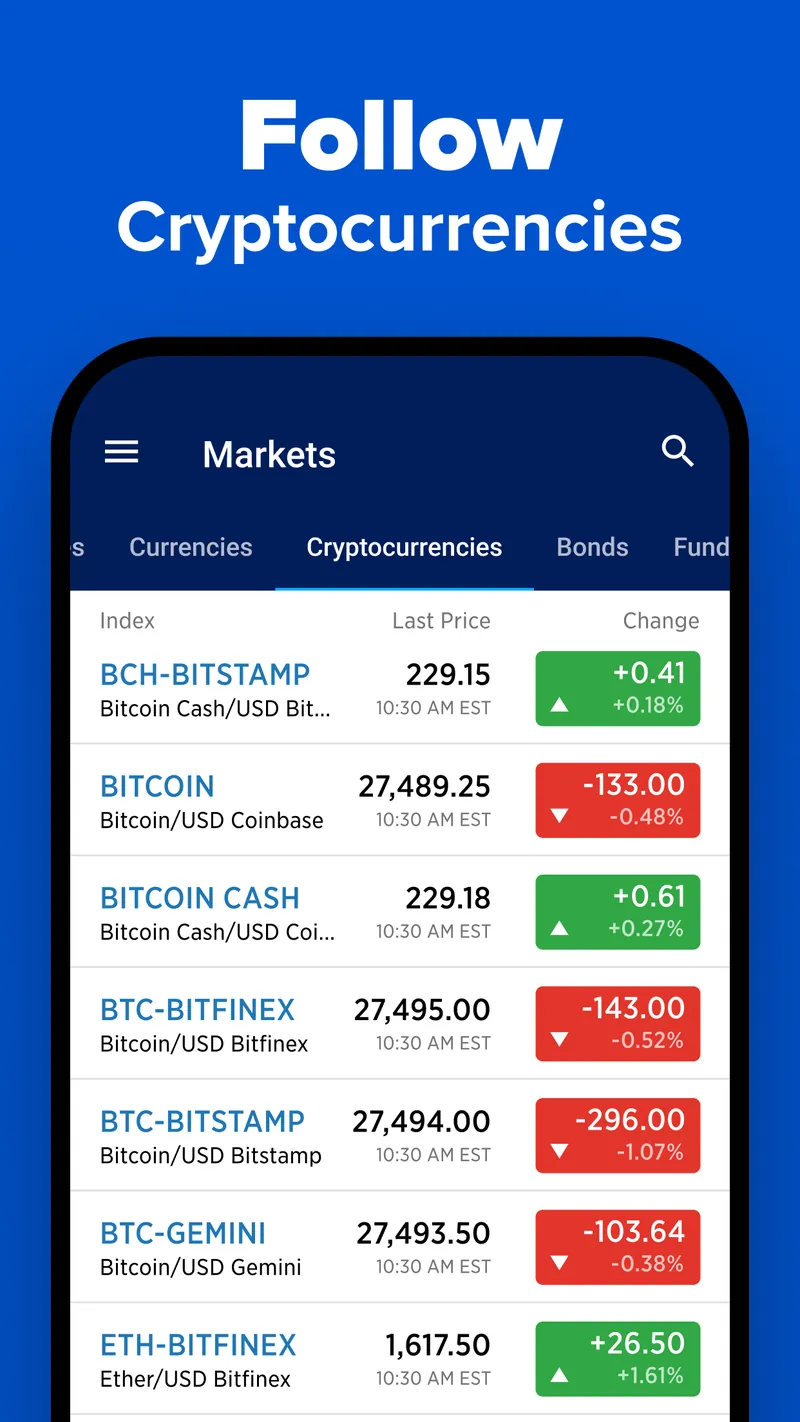Click the Index column header
Image resolution: width=800 pixels, height=1422 pixels.
(127, 620)
